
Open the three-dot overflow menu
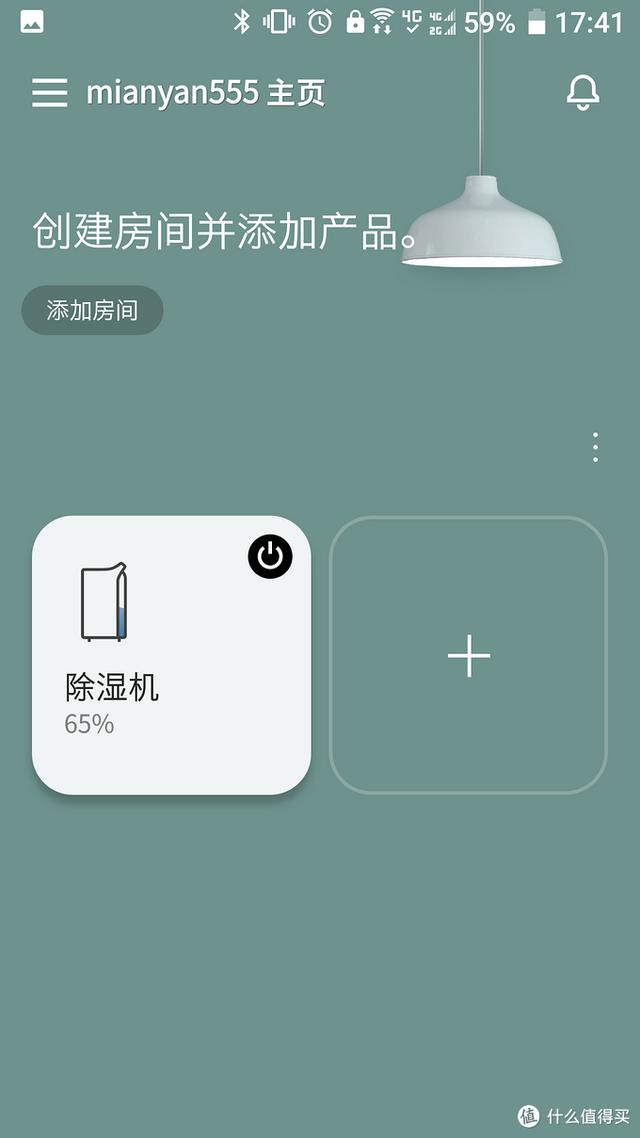tap(595, 447)
